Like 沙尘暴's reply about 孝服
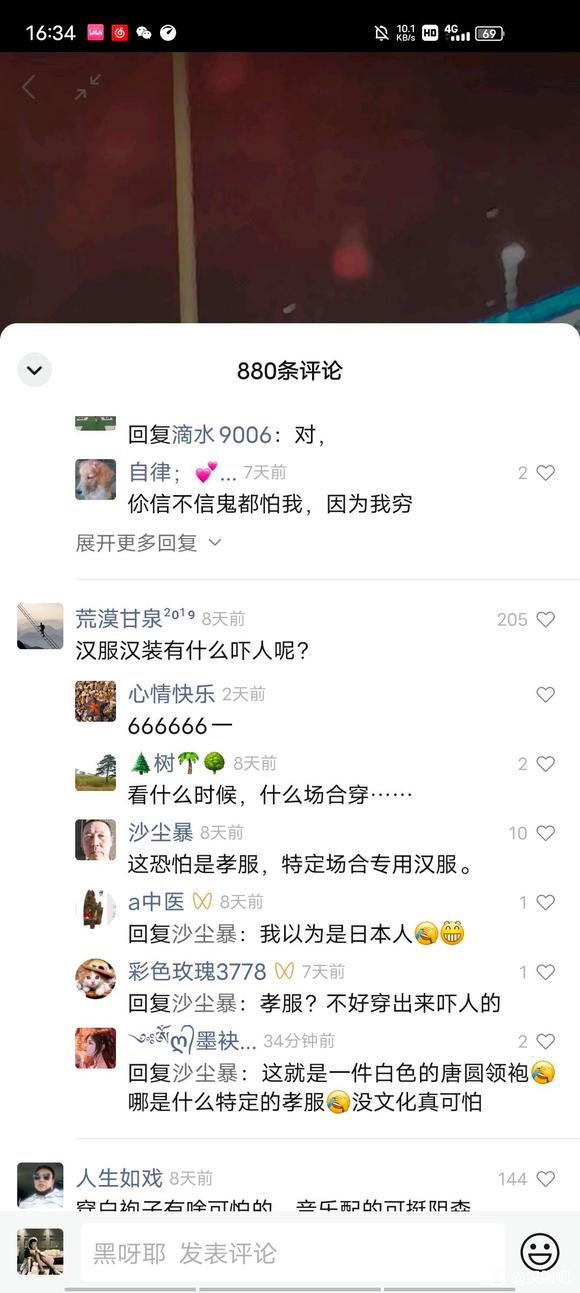 (545, 833)
